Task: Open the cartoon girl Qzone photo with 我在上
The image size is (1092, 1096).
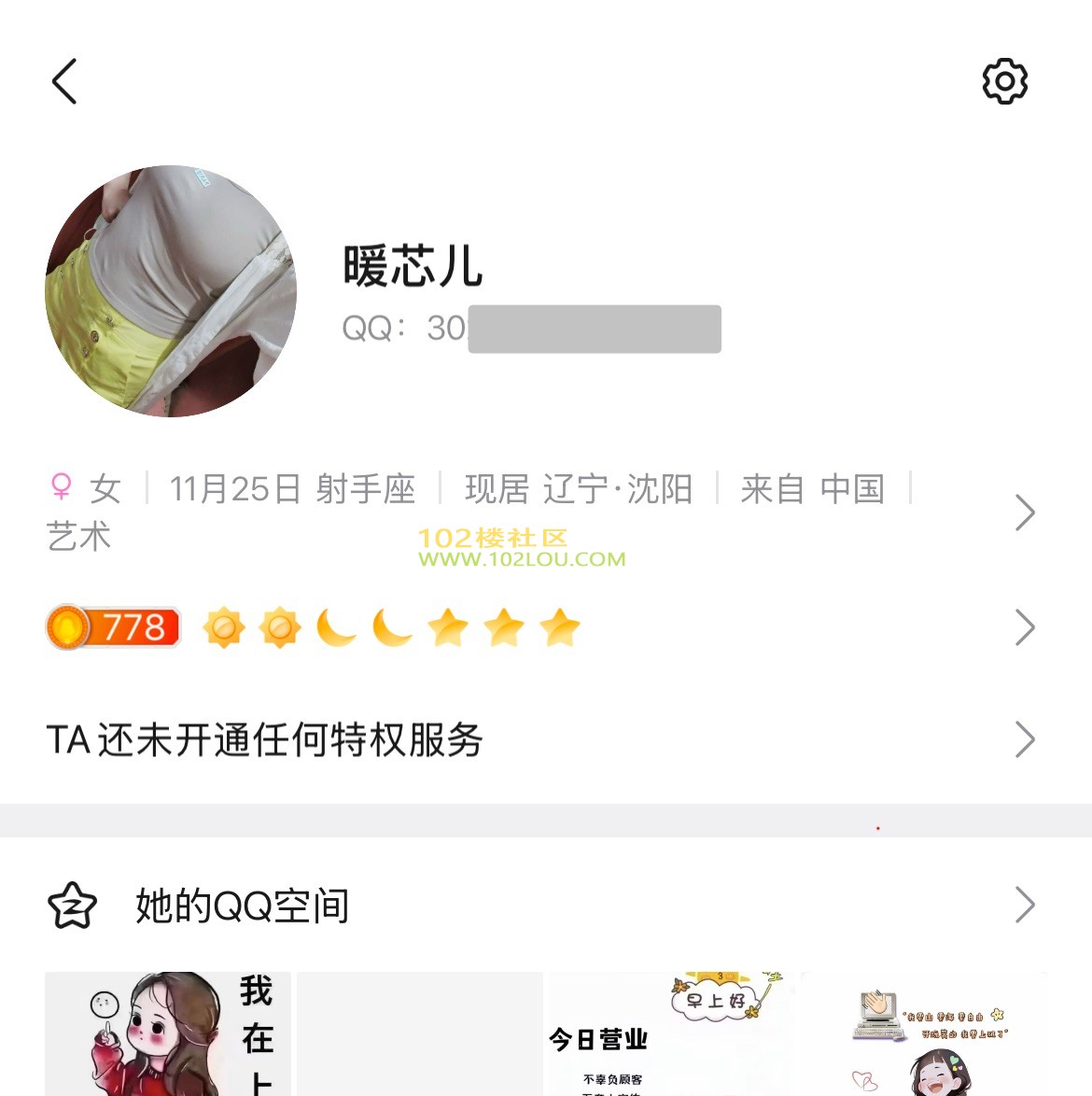Action: tap(168, 1033)
